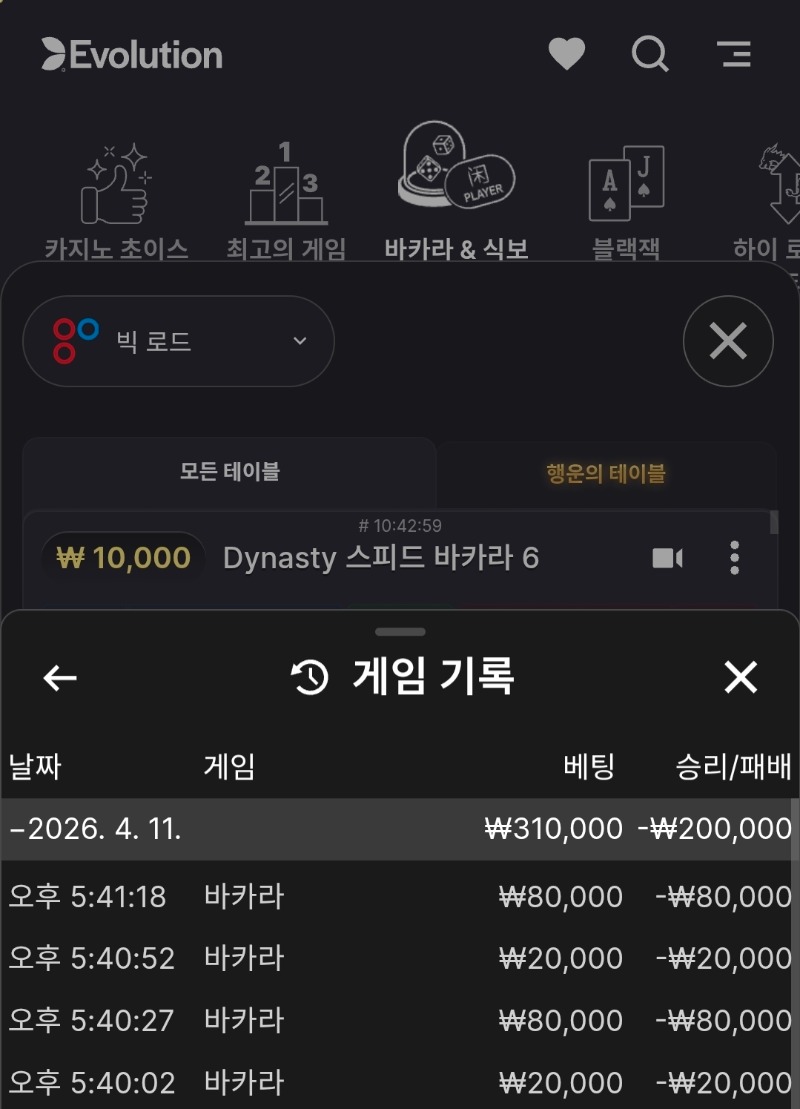
Task: Close the road panel with round X
Action: (727, 341)
